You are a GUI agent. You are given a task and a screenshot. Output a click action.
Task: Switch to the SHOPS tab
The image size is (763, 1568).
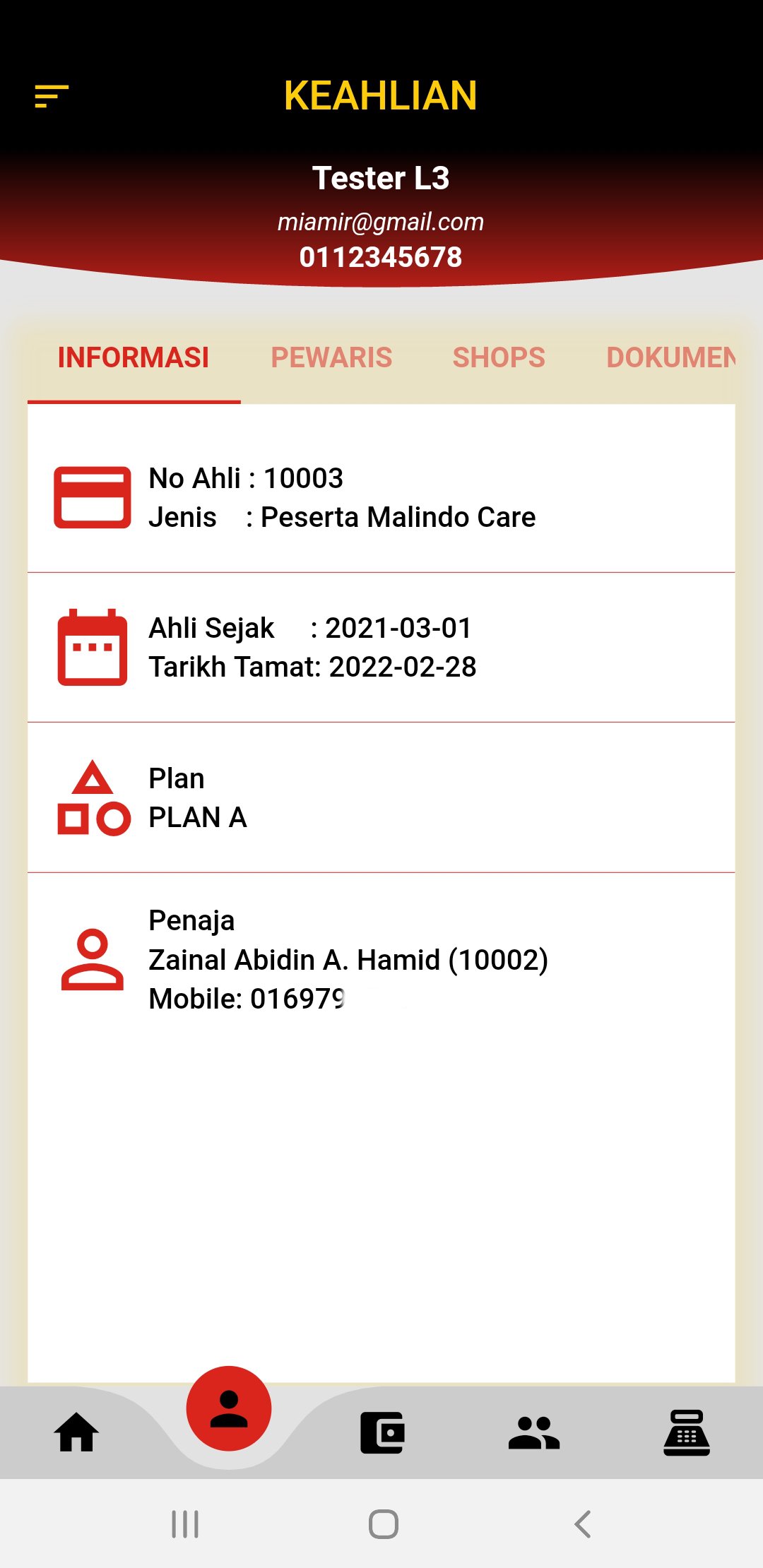click(x=499, y=357)
